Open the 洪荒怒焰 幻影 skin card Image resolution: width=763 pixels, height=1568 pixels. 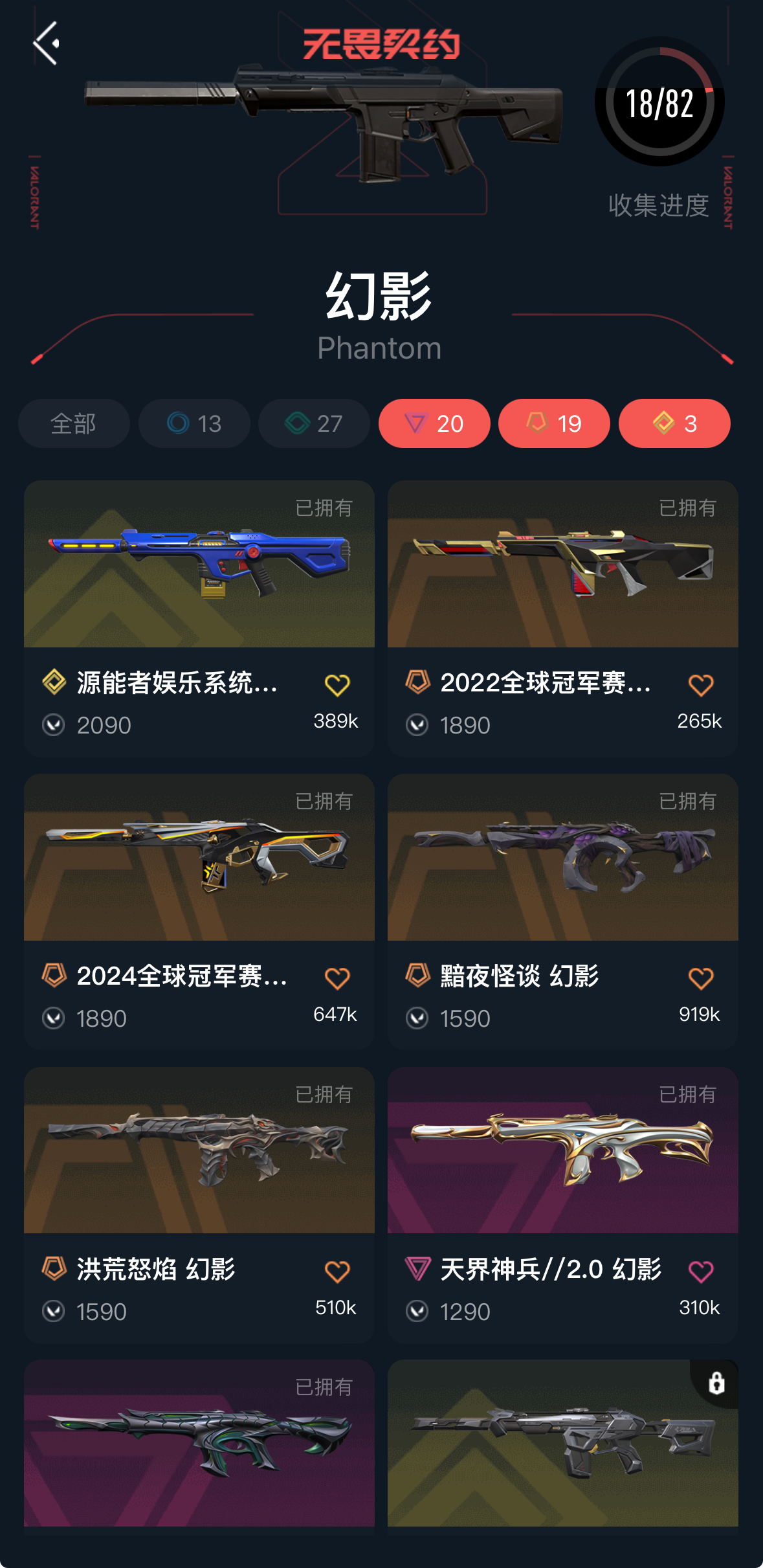point(199,1205)
